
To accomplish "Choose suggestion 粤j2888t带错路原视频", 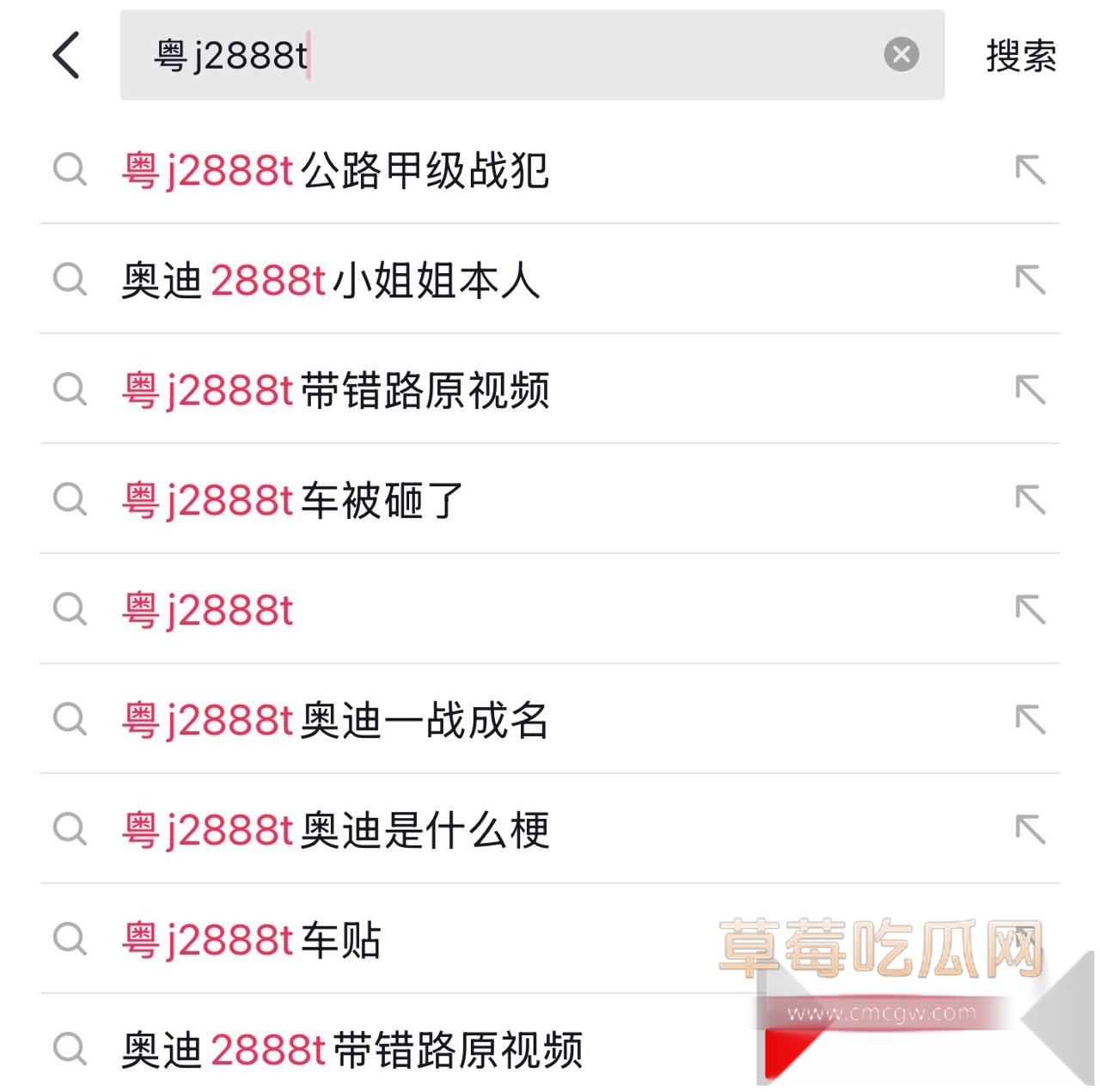I will click(335, 390).
